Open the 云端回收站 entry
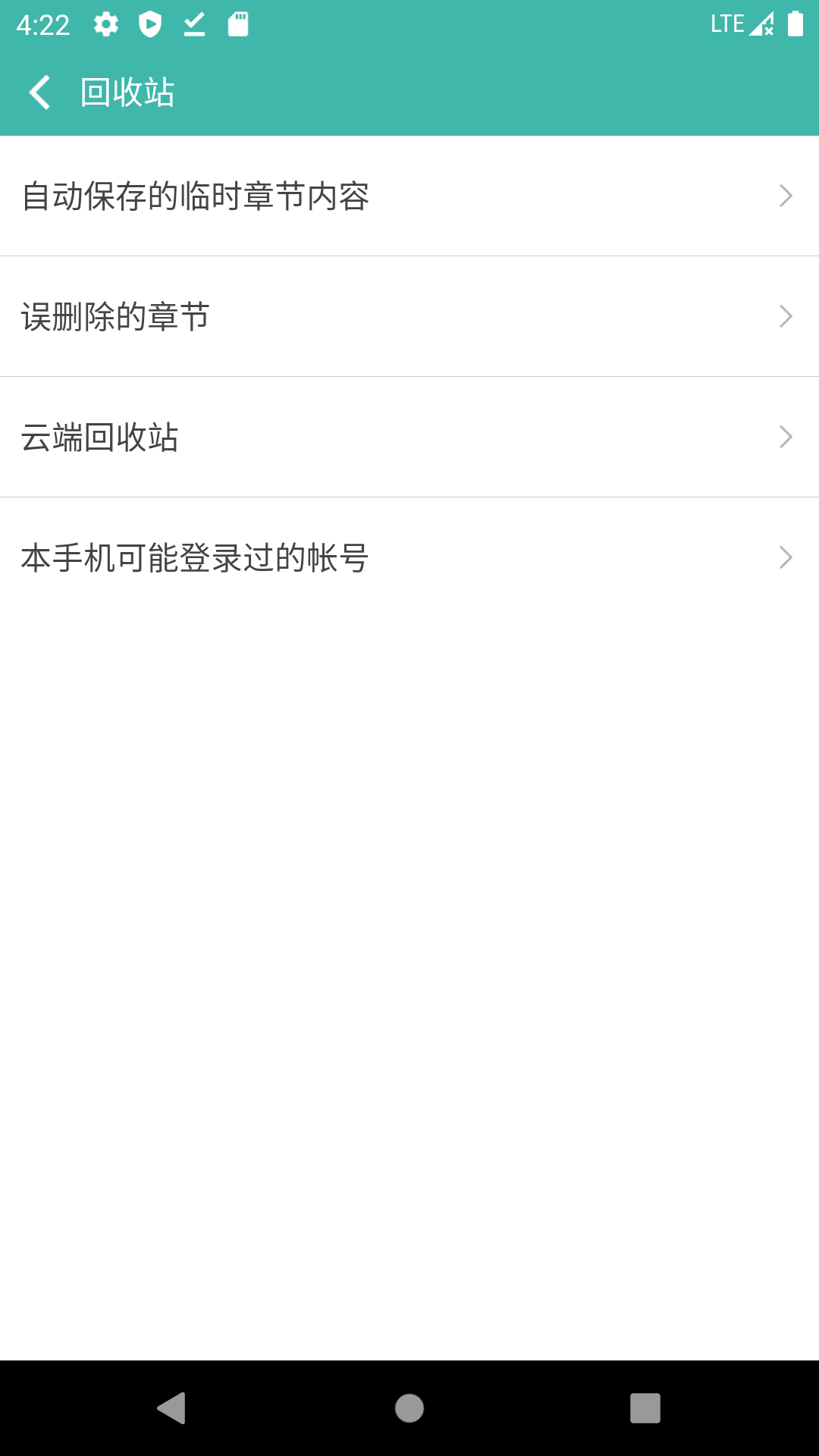The width and height of the screenshot is (819, 1456). (101, 438)
